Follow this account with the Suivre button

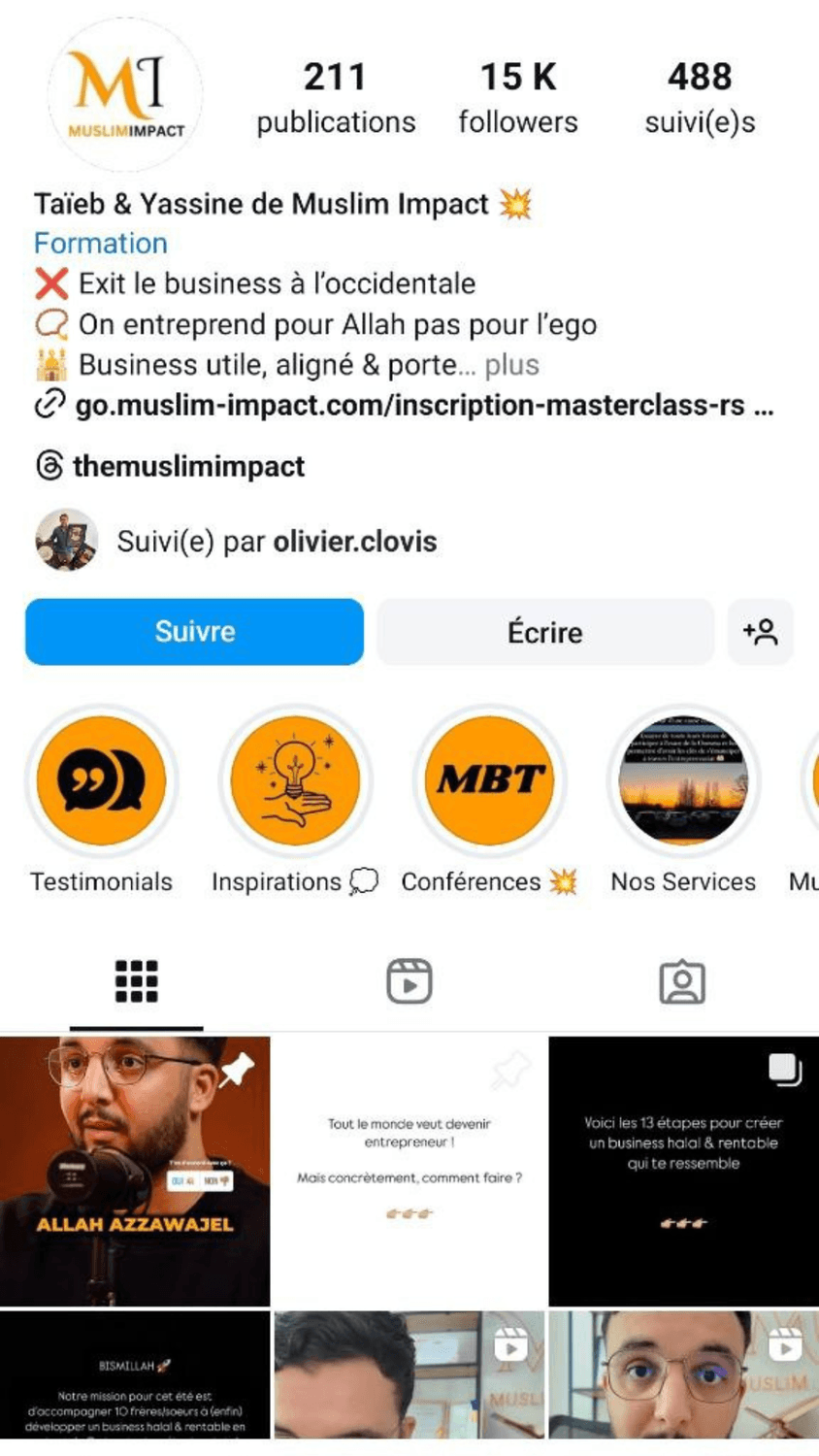click(194, 632)
